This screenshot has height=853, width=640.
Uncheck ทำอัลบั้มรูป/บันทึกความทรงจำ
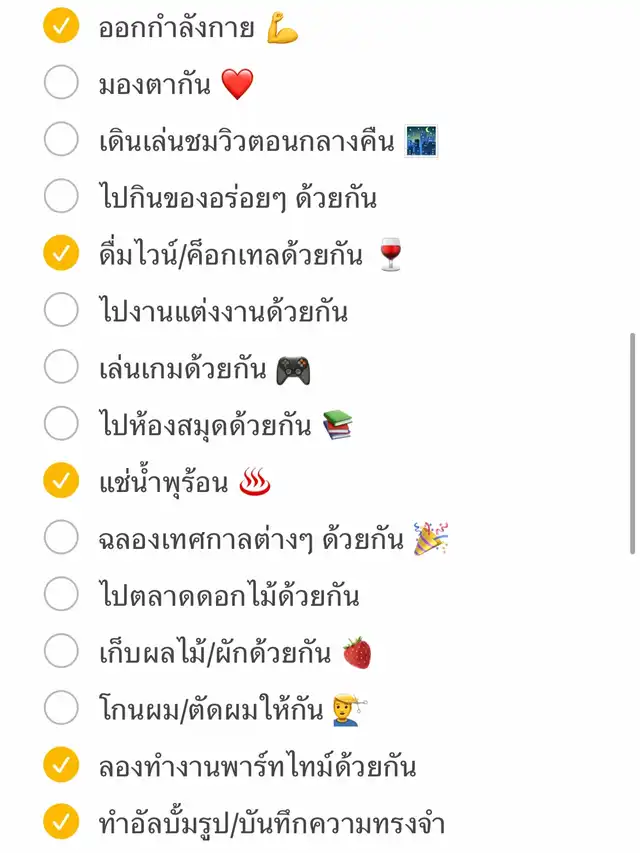(61, 823)
